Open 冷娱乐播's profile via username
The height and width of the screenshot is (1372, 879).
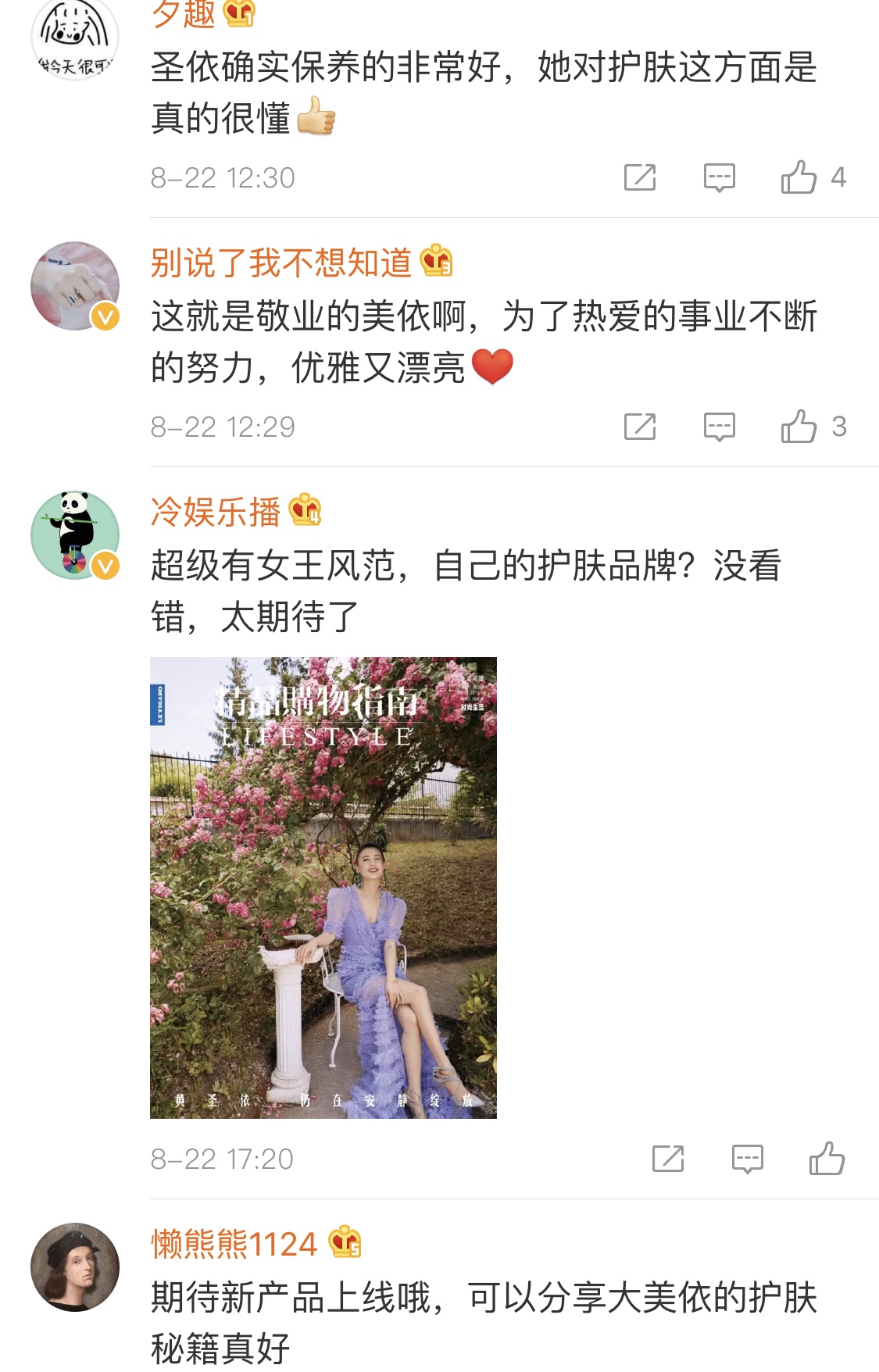click(x=216, y=513)
